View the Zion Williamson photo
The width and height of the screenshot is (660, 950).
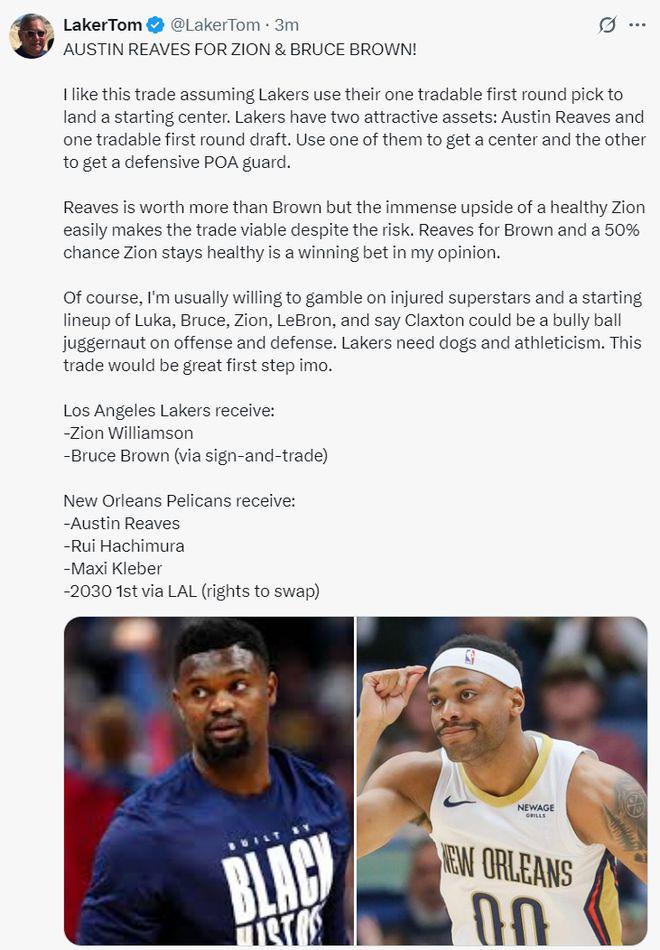[208, 780]
